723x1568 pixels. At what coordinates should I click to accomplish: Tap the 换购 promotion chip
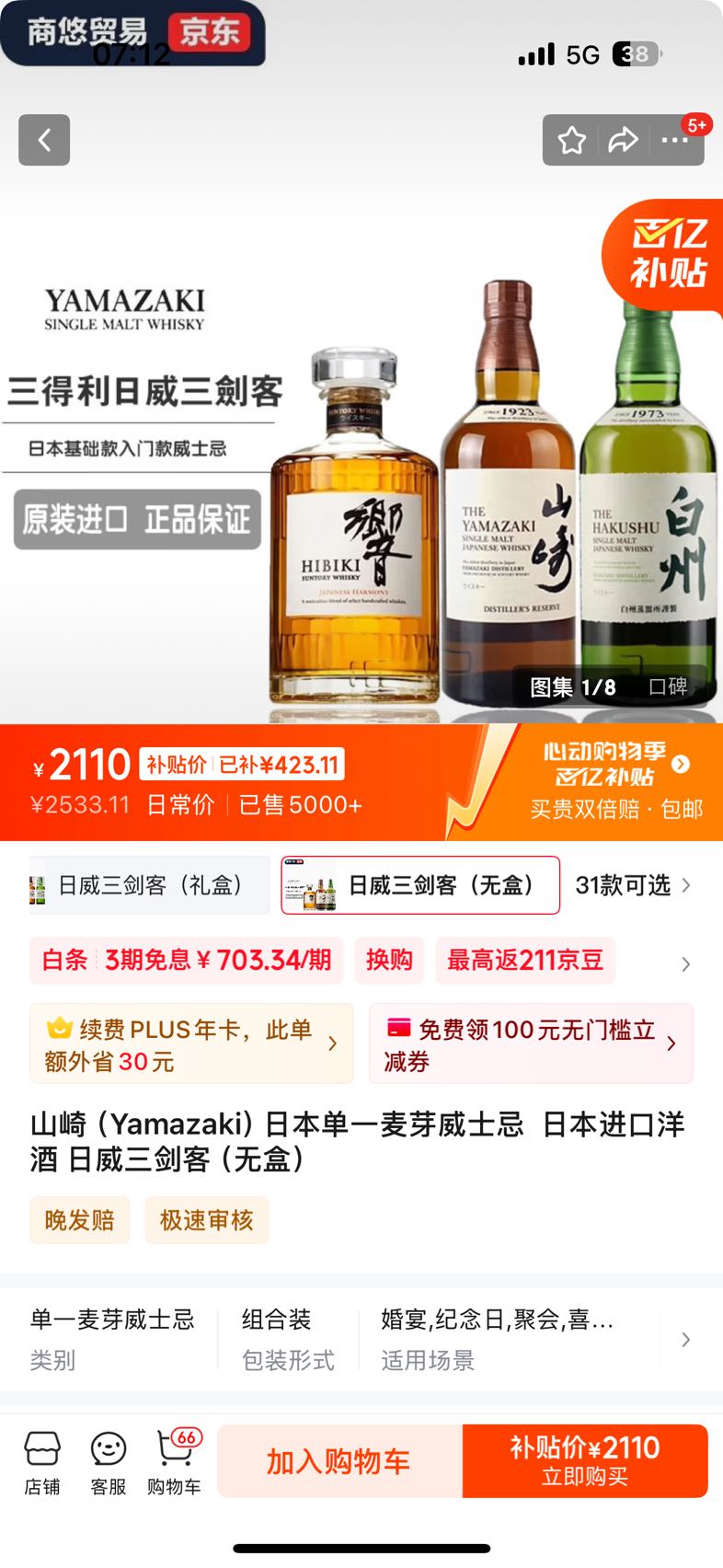[x=389, y=961]
